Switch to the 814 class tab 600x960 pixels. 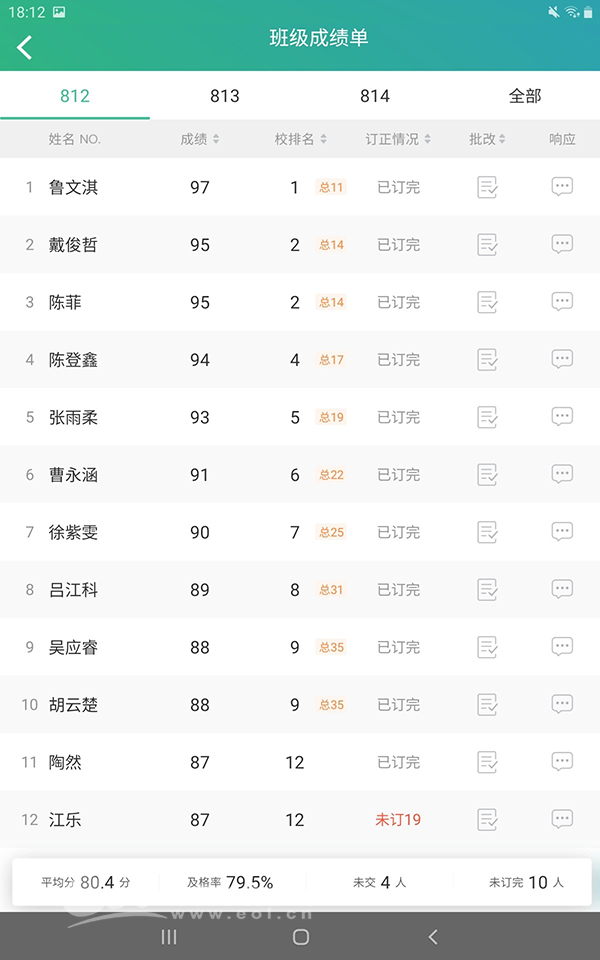point(375,96)
